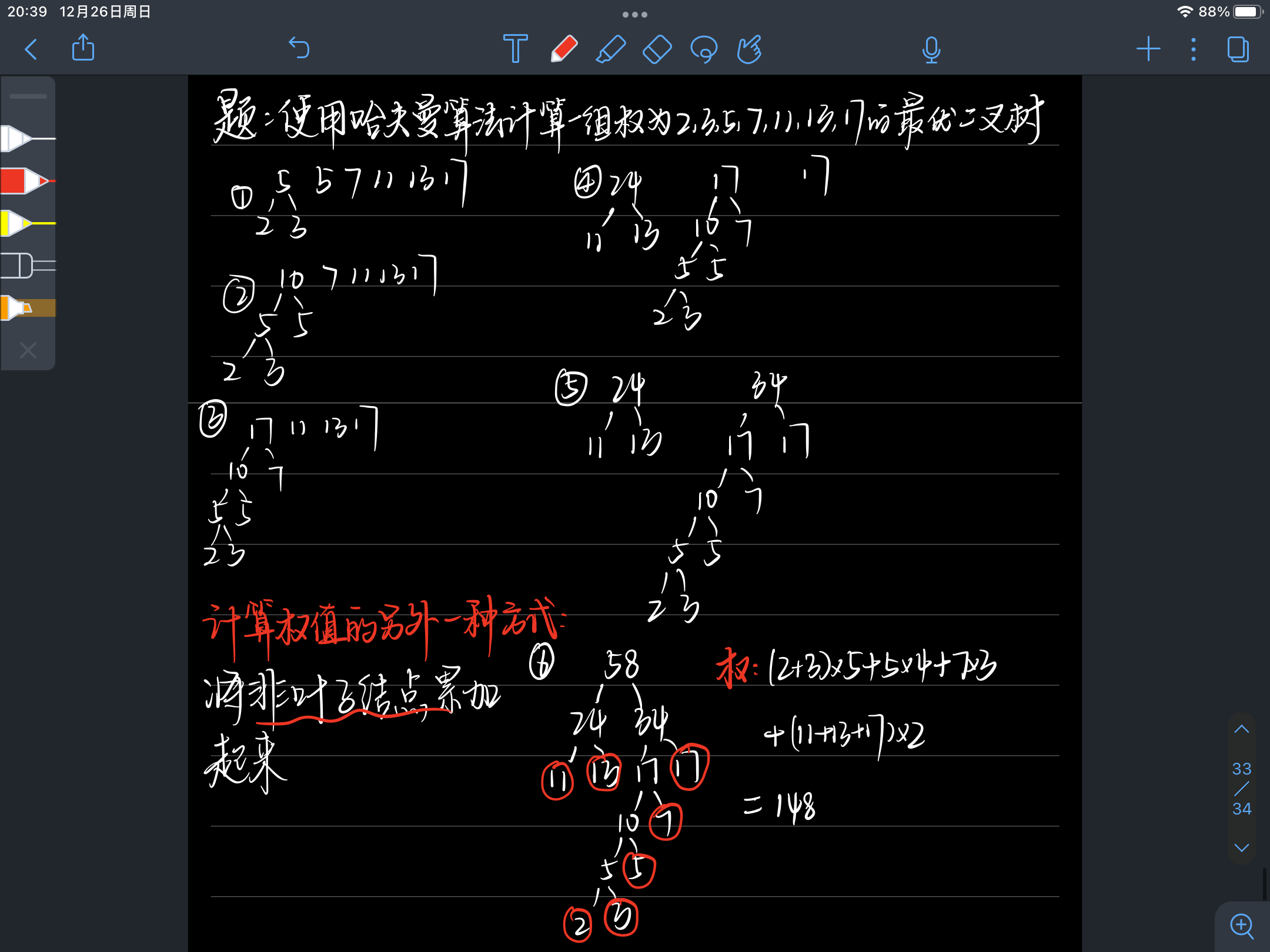1270x952 pixels.
Task: Start audio recording with the microphone
Action: 931,49
